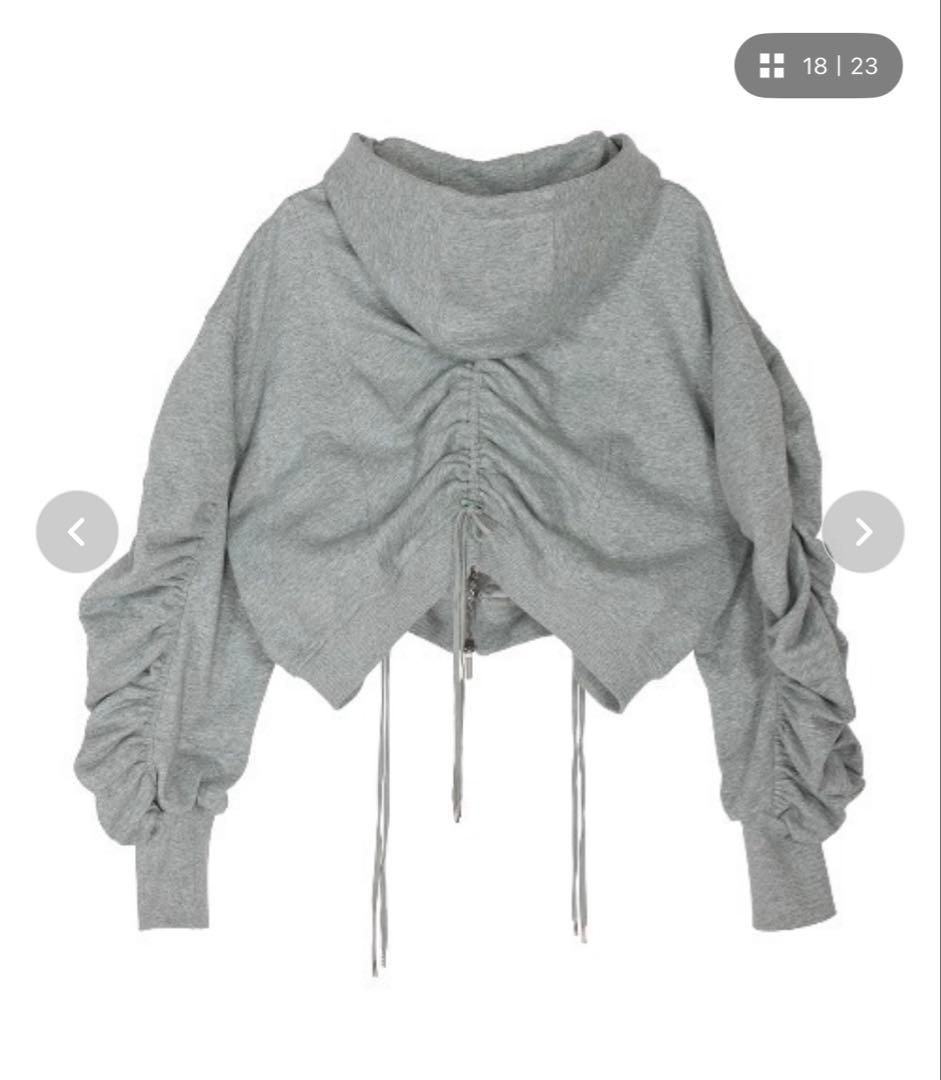Click the circular right navigation button
Screen dimensions: 941x1080
(864, 531)
